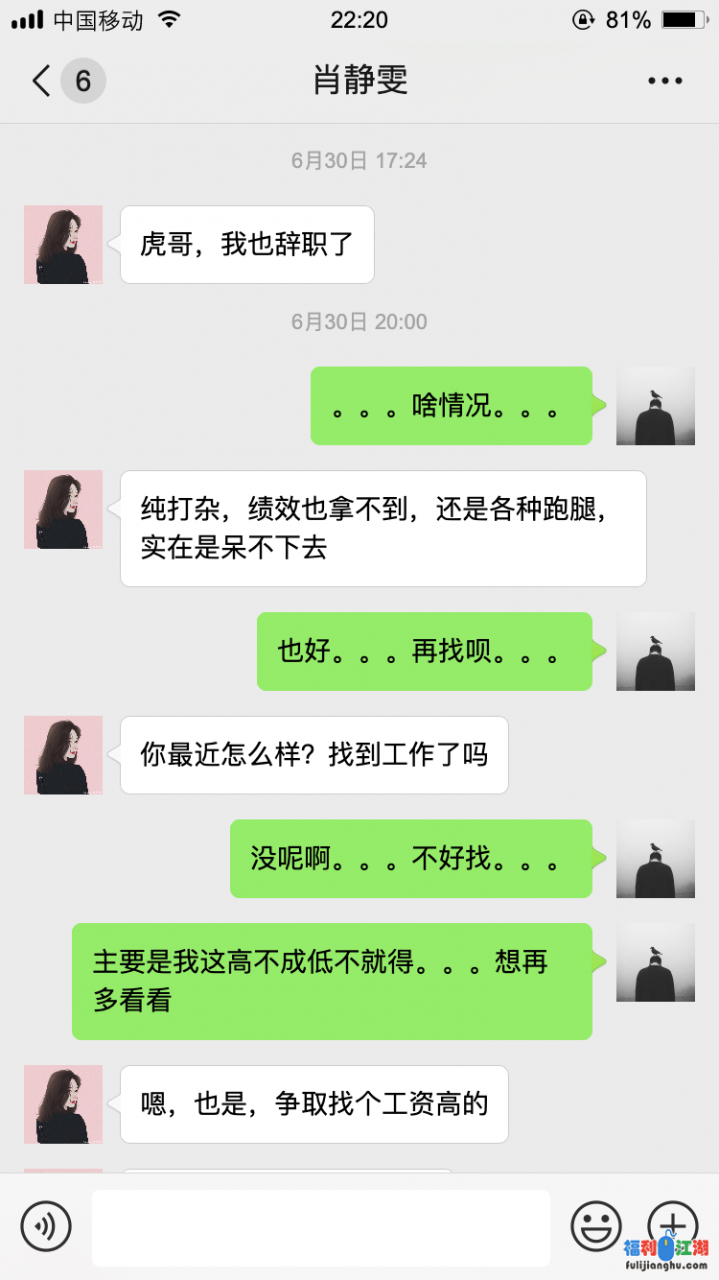Viewport: 719px width, 1280px height.
Task: Open the three-dot chat info menu
Action: click(664, 81)
